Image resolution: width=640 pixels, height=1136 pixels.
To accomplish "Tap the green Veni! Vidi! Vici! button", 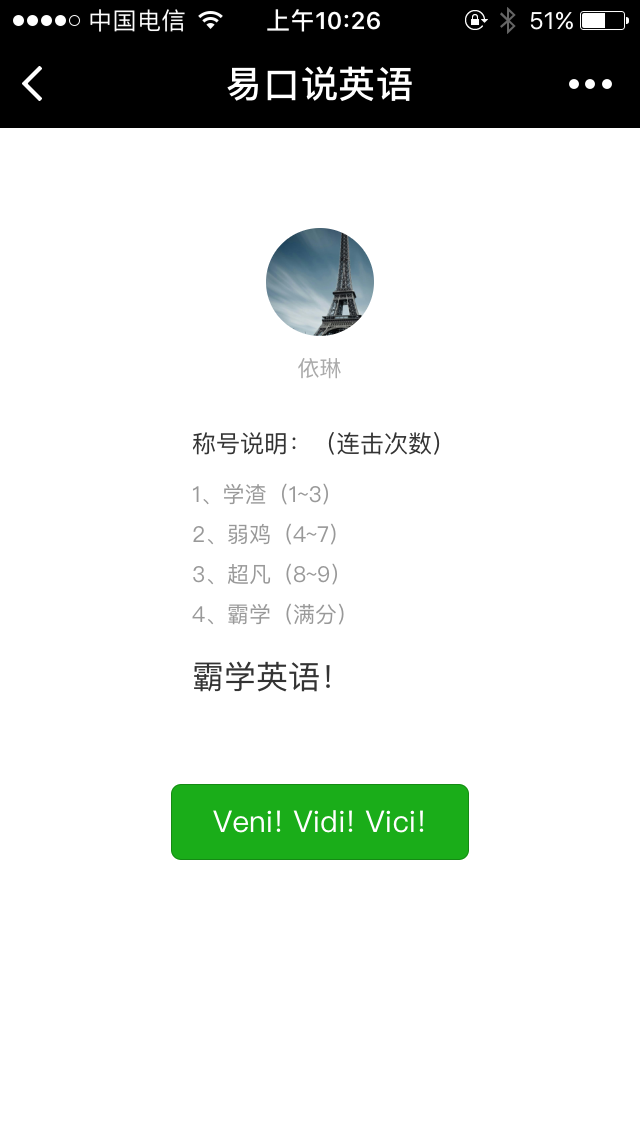I will tap(320, 822).
